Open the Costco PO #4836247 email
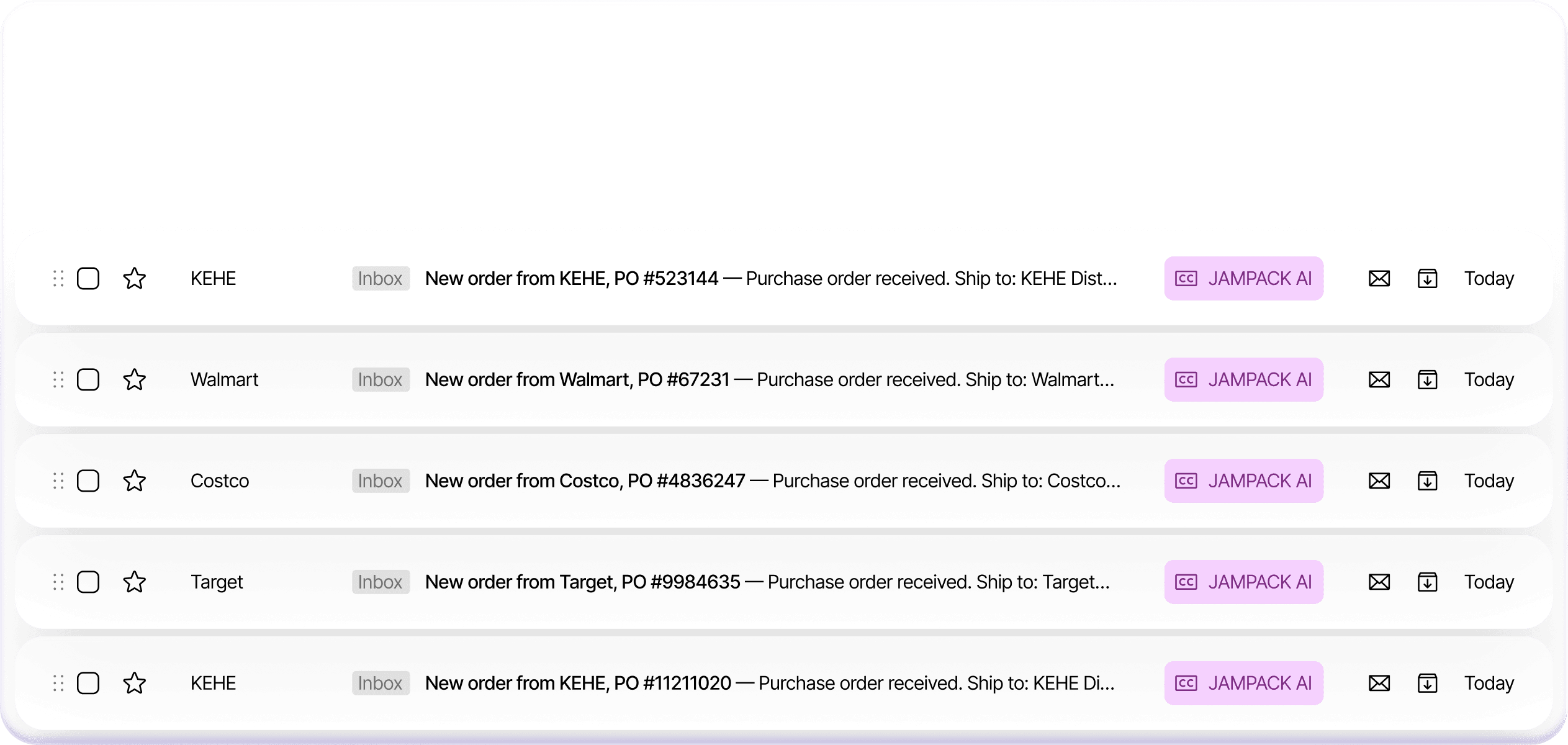The height and width of the screenshot is (745, 1568). pos(770,481)
